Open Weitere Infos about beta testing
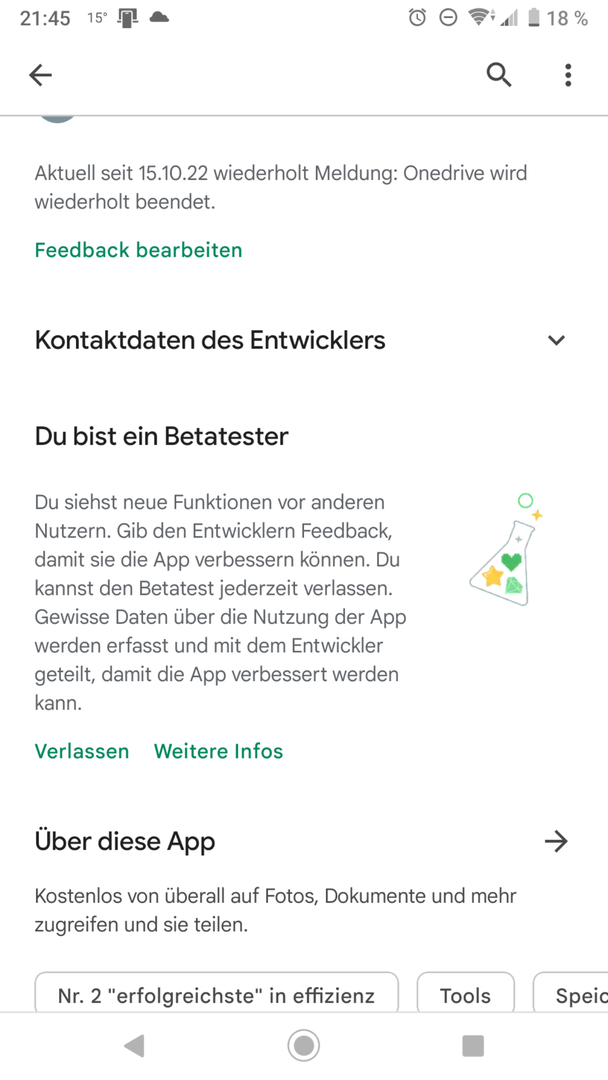Viewport: 608px width, 1080px height. coord(218,751)
